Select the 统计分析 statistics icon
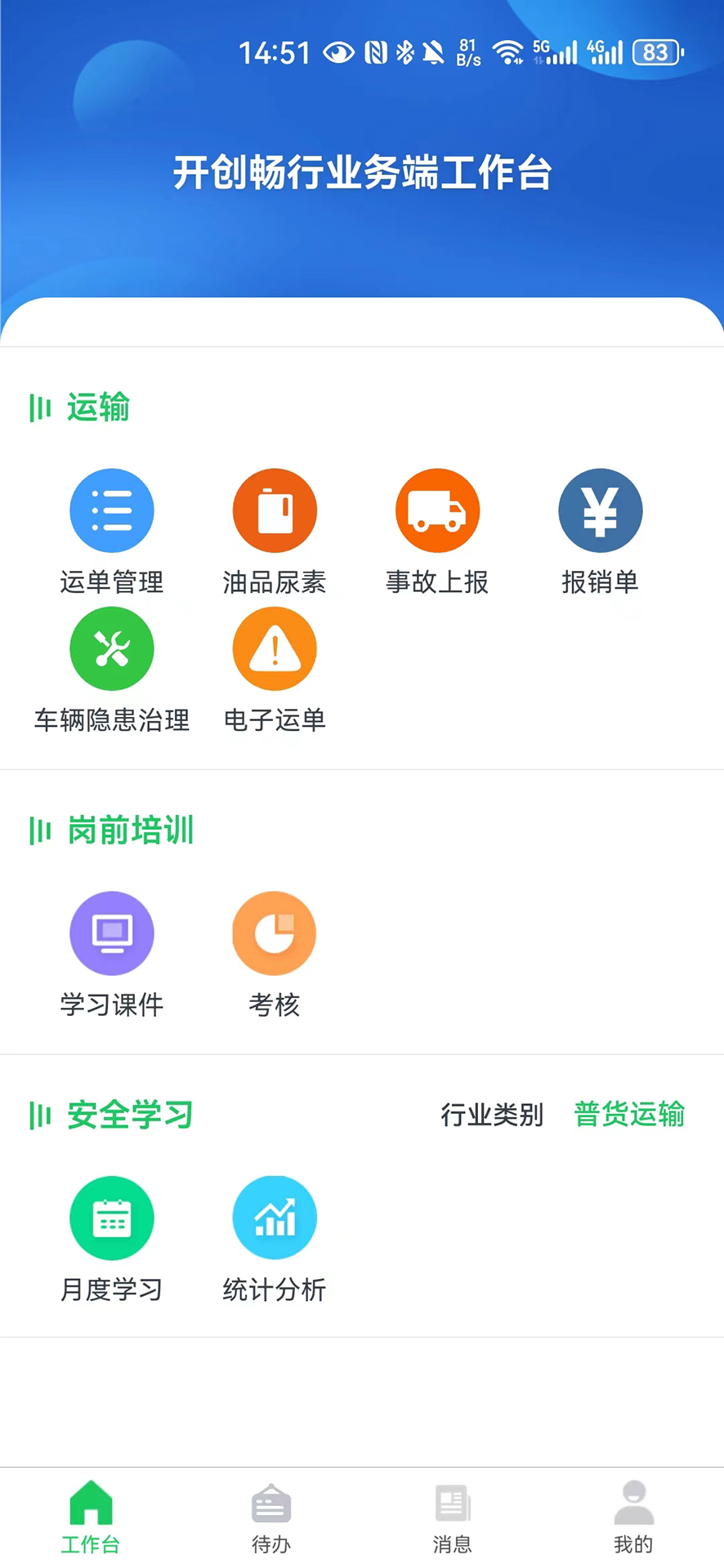This screenshot has height=1568, width=724. tap(275, 1217)
